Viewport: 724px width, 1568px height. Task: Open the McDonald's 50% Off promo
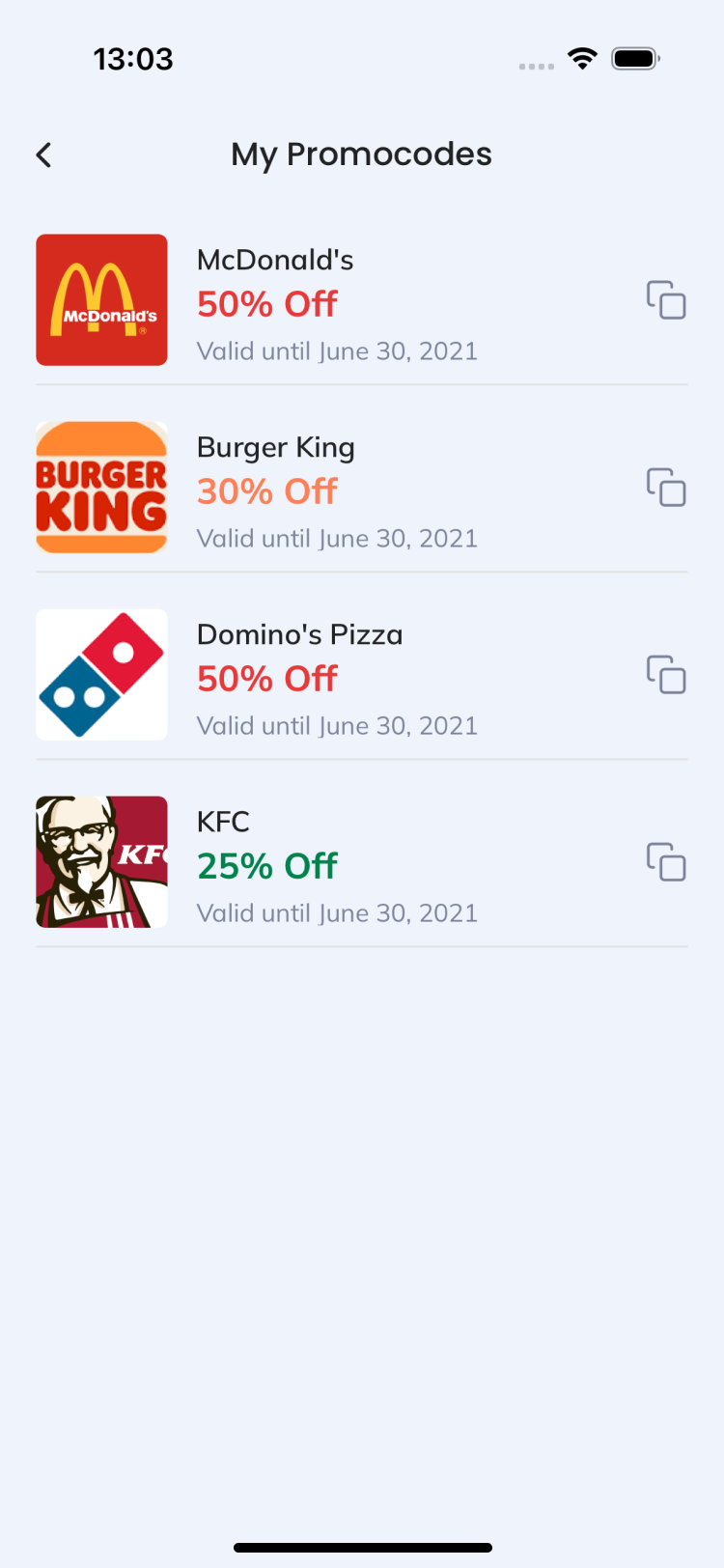338,304
